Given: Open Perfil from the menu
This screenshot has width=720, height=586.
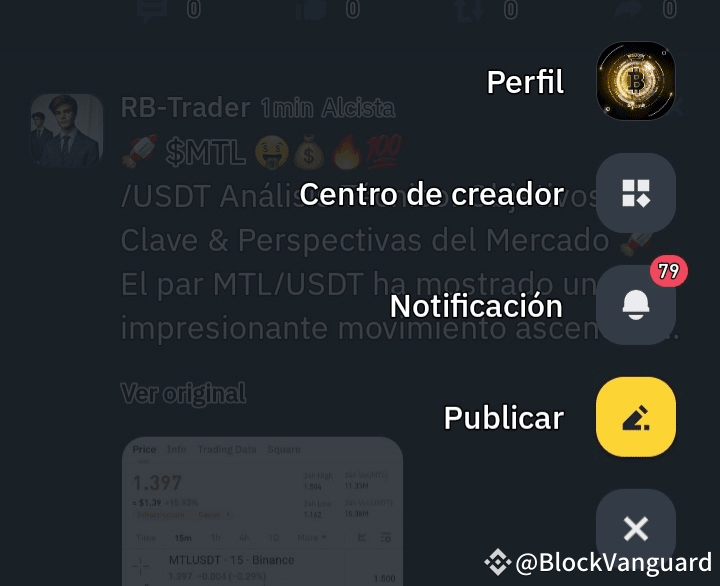Looking at the screenshot, I should (635, 81).
